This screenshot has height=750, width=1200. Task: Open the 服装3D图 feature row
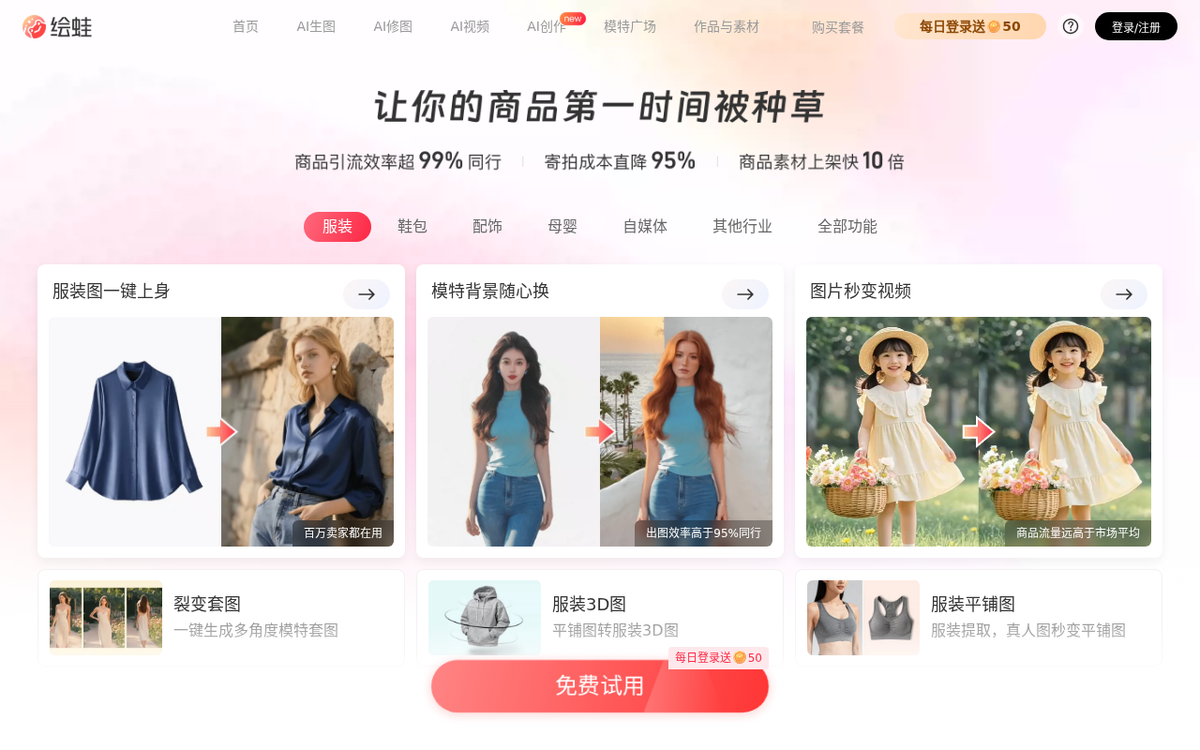pyautogui.click(x=600, y=617)
